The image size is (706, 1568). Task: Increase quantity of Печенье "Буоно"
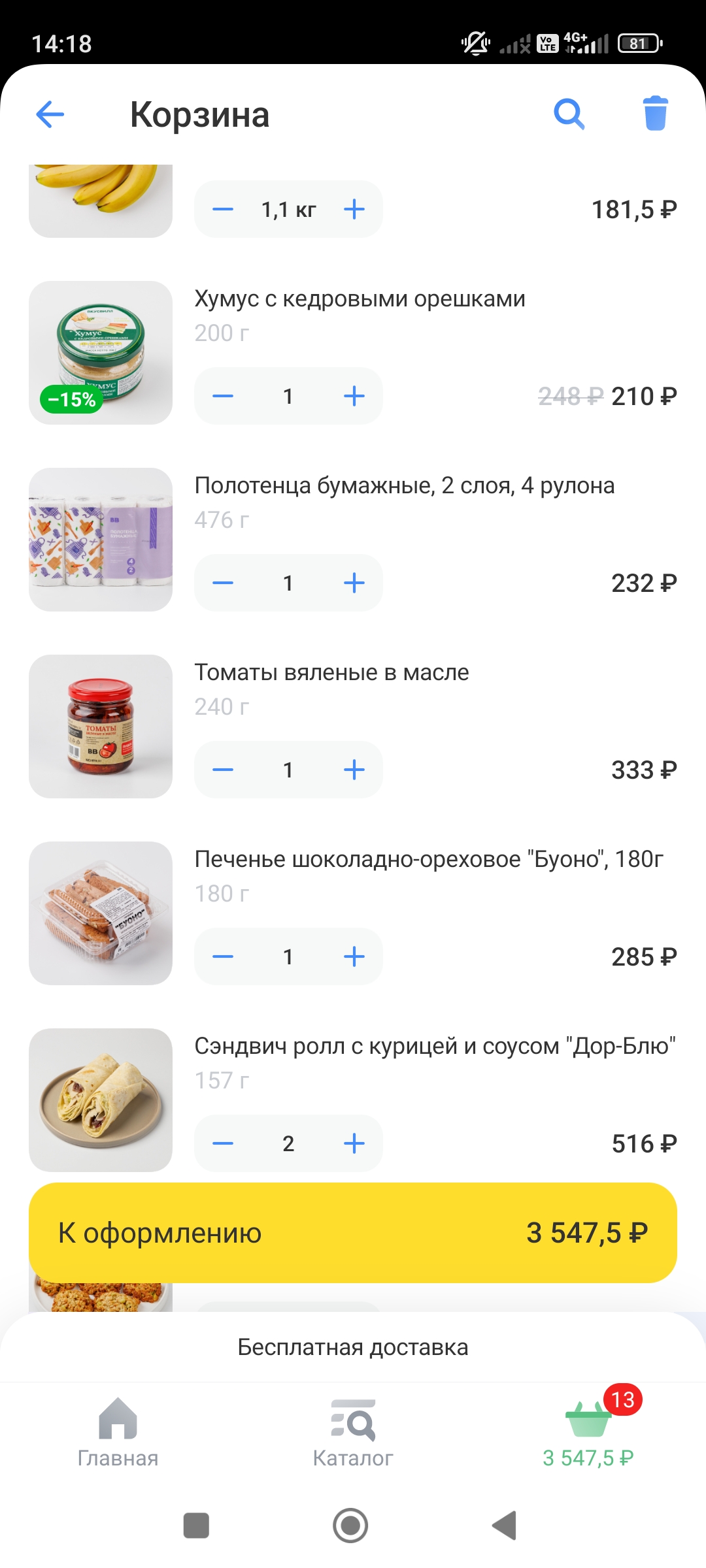click(354, 956)
